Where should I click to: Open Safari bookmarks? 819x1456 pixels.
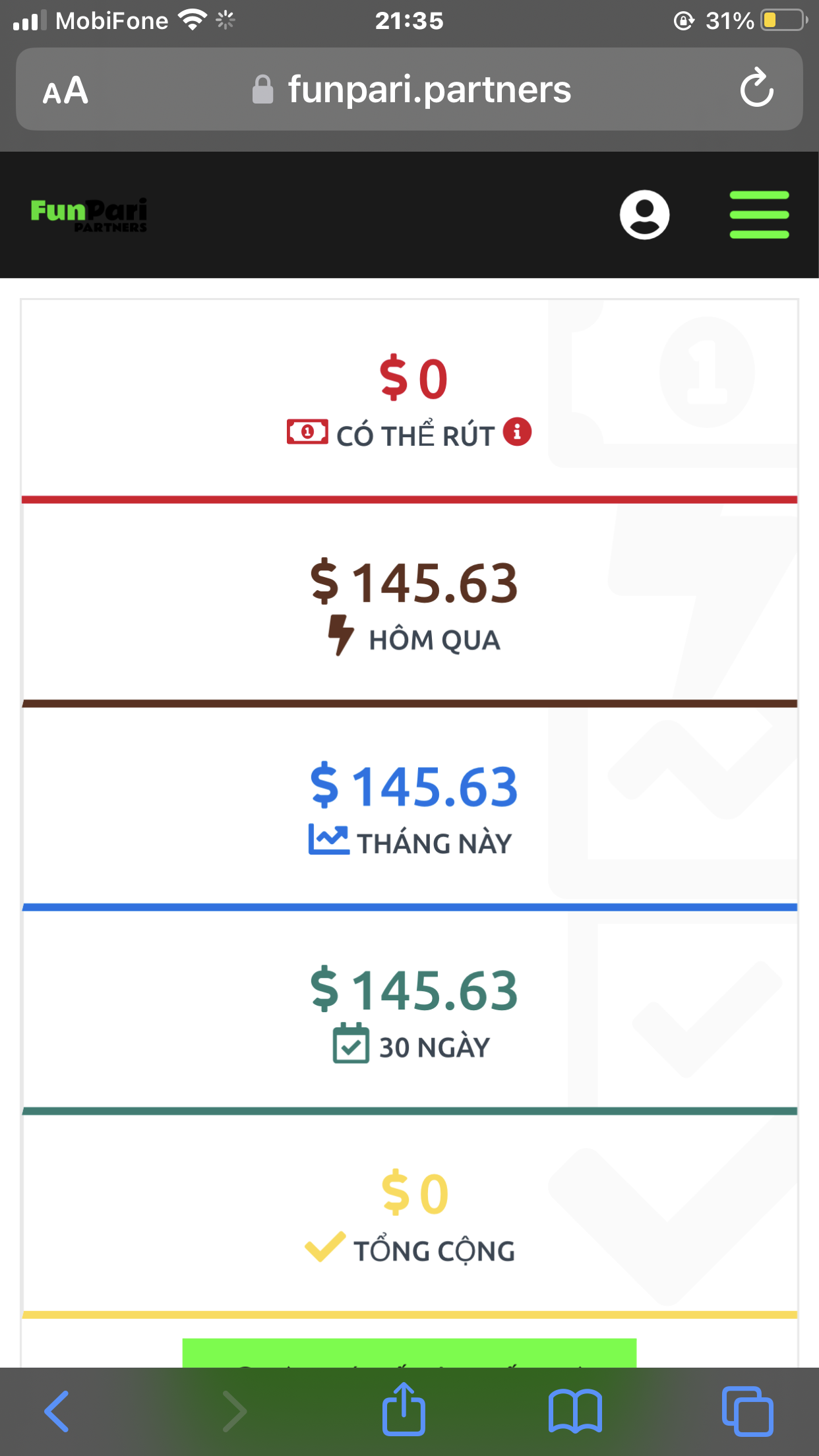tap(575, 1411)
